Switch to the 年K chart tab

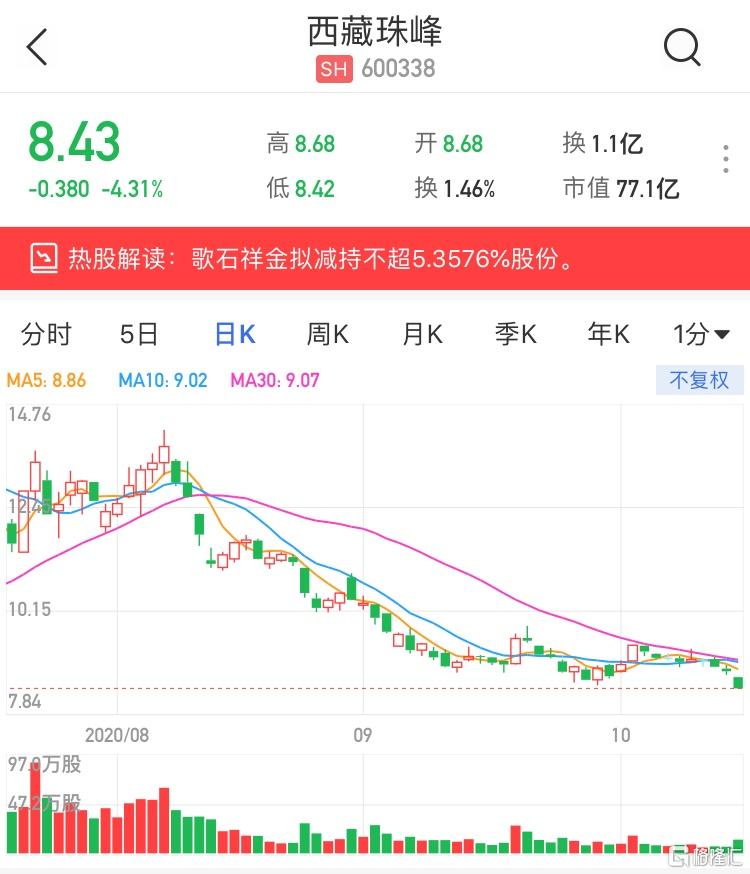(x=608, y=334)
